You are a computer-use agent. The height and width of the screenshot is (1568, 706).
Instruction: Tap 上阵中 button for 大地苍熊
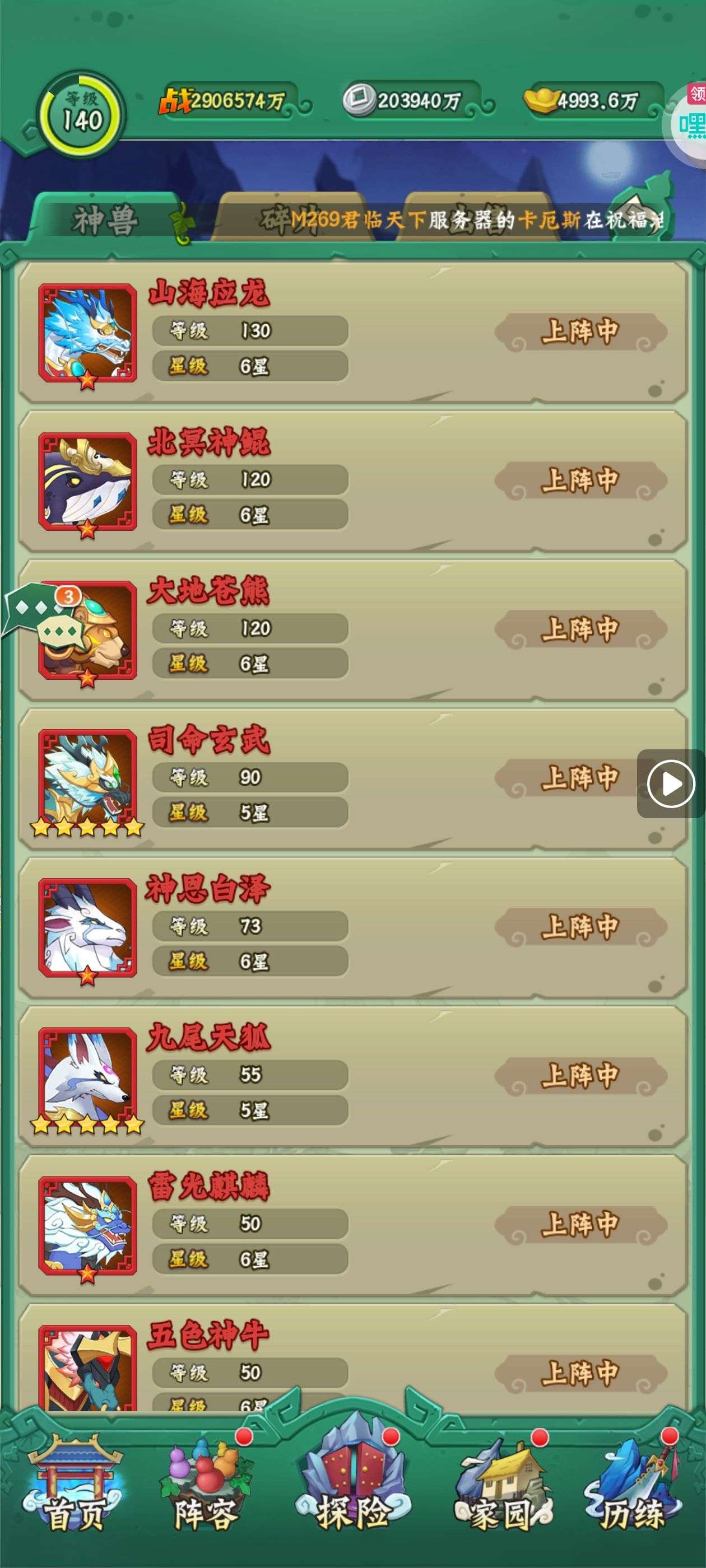click(580, 629)
